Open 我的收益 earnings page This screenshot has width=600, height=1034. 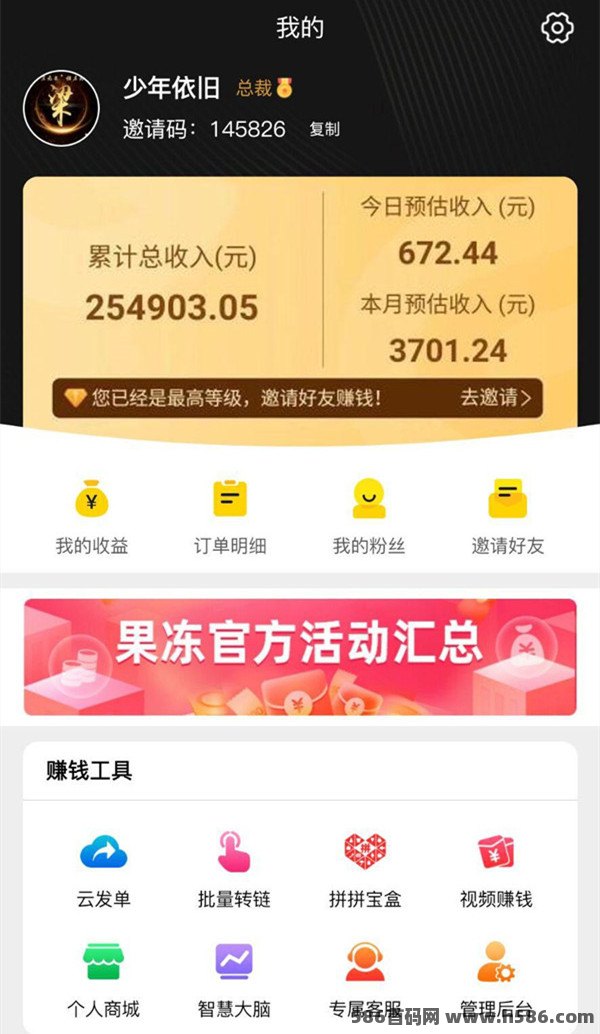tap(92, 518)
